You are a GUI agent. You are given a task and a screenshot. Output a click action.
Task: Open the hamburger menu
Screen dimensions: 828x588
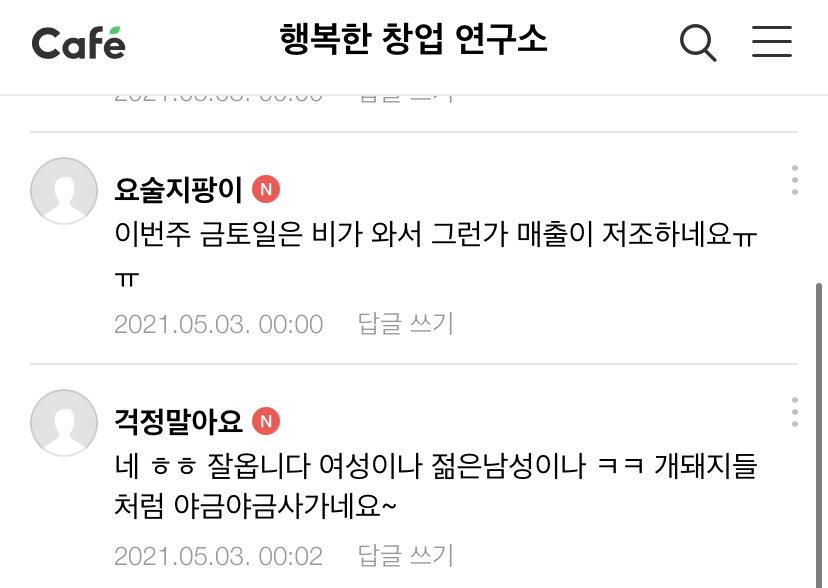[771, 43]
